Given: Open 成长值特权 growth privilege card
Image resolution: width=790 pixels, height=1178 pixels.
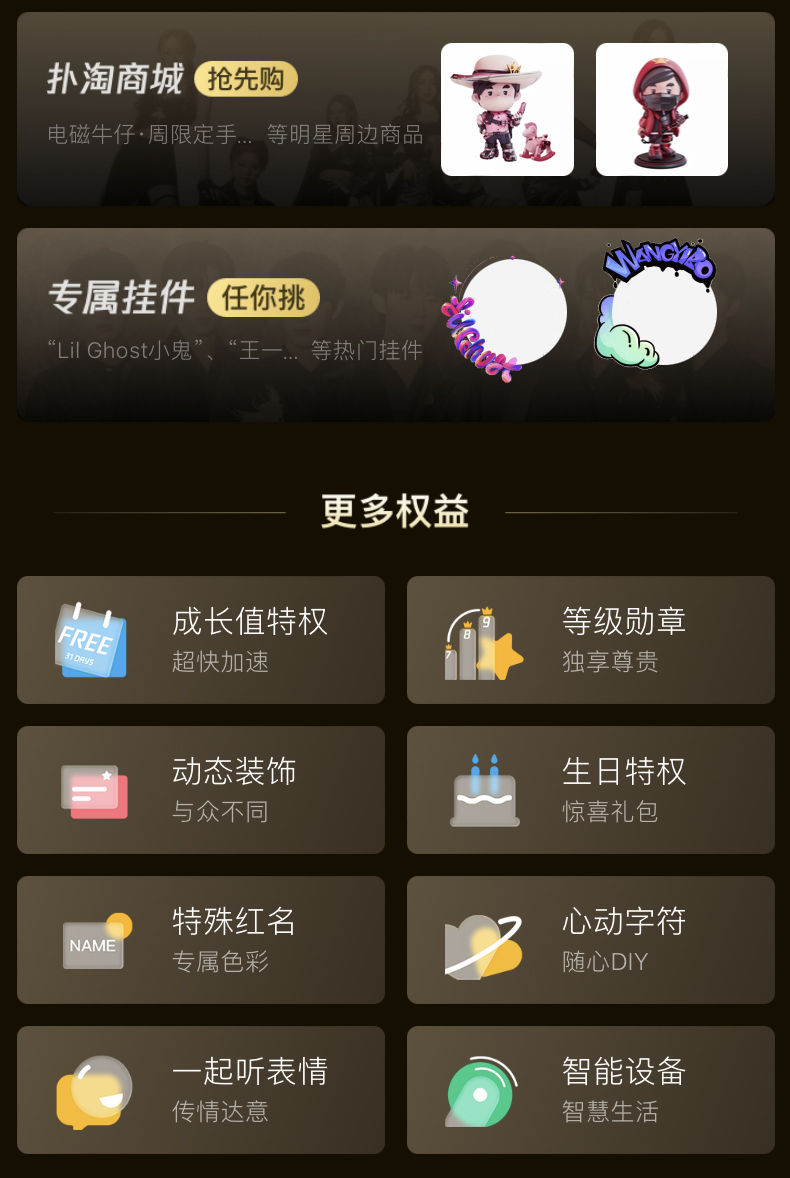Looking at the screenshot, I should point(201,640).
